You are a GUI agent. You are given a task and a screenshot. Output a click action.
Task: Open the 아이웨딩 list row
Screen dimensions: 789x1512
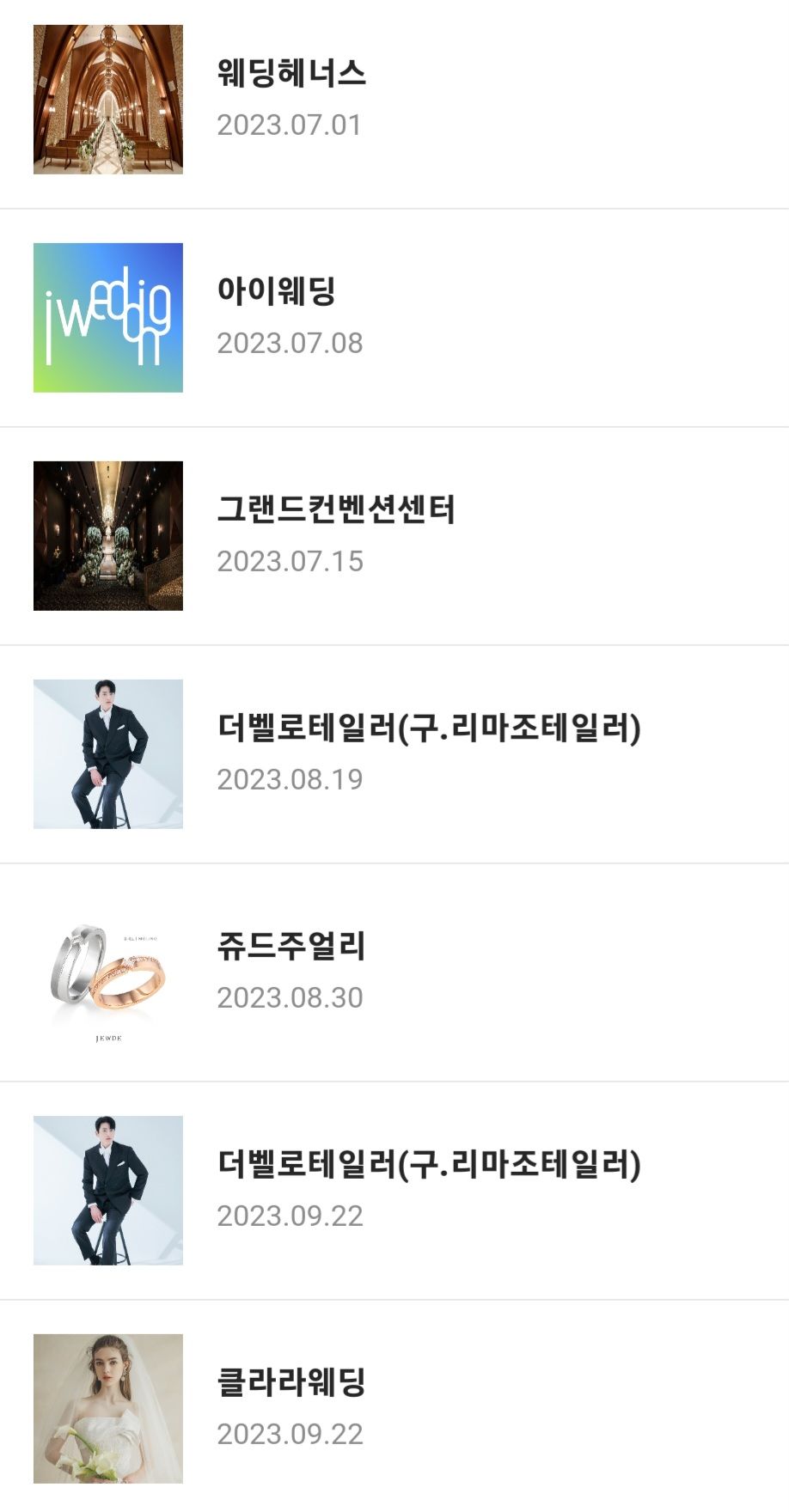coord(394,318)
